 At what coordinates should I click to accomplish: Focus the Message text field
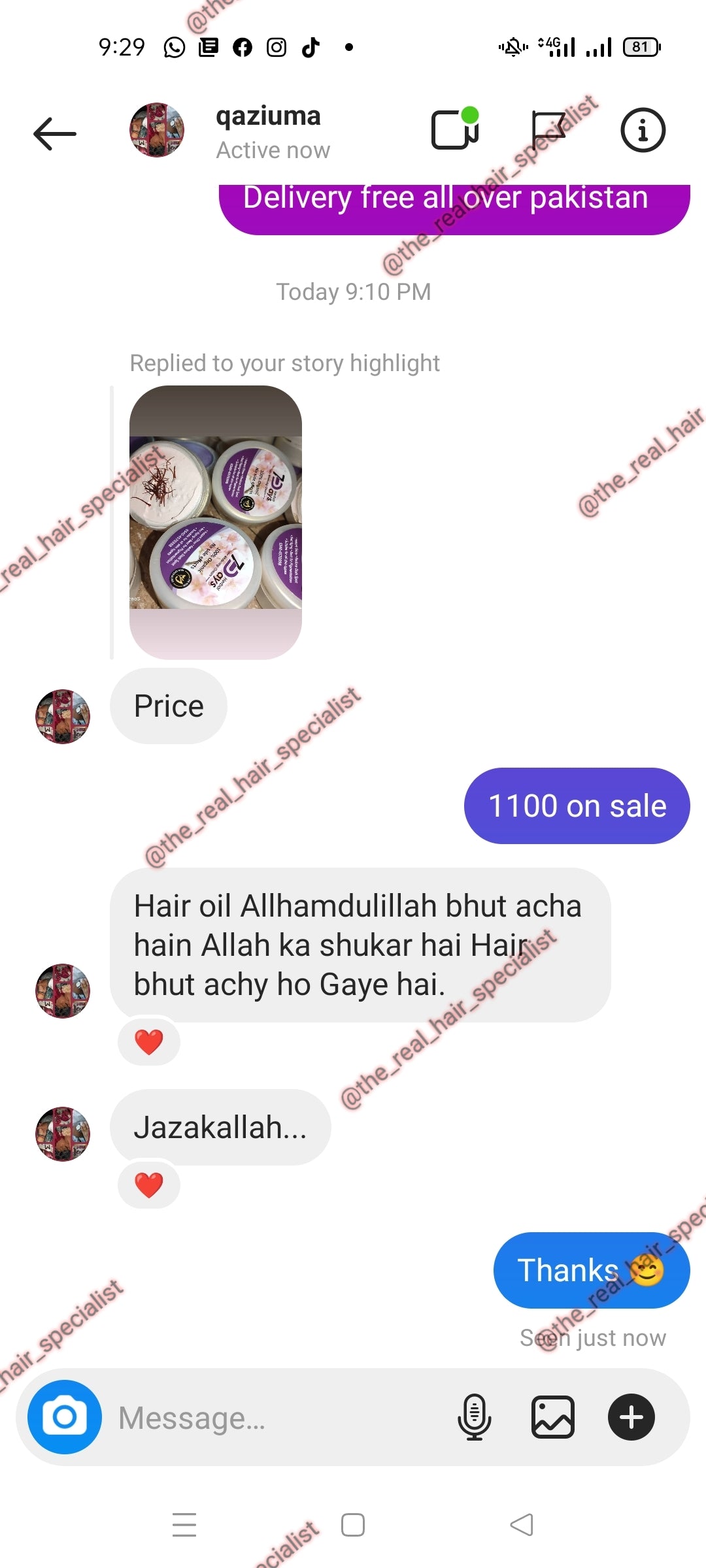[x=275, y=1418]
